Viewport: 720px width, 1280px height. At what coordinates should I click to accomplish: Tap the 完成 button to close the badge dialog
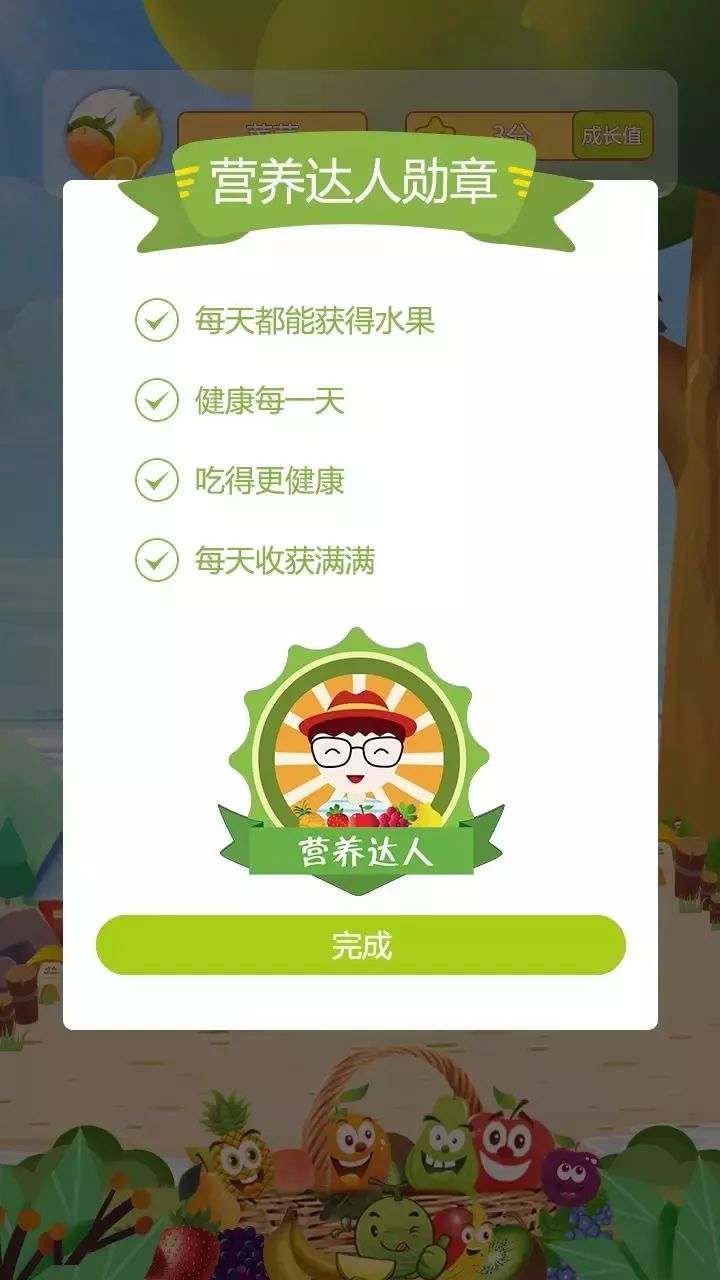point(360,945)
